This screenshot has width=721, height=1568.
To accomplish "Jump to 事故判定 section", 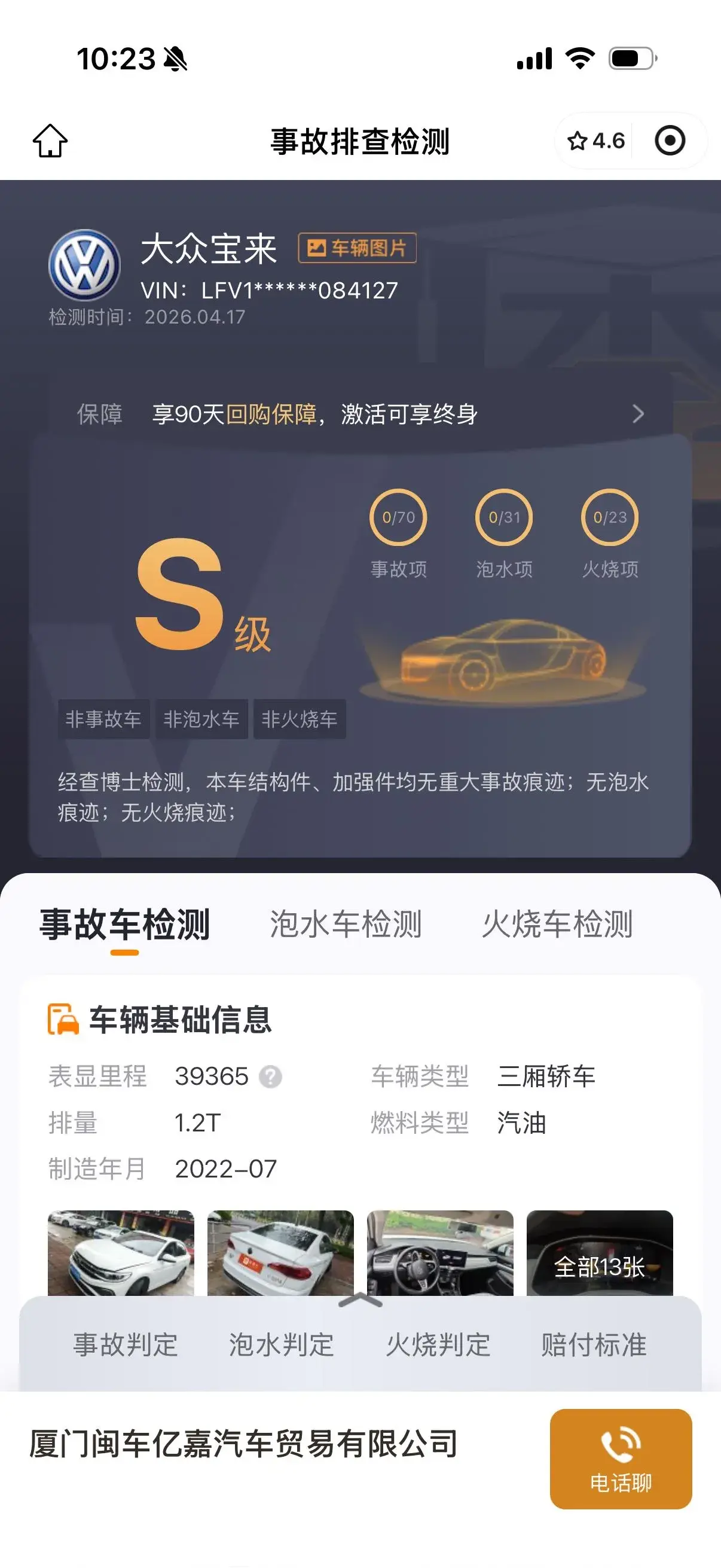I will point(126,1344).
